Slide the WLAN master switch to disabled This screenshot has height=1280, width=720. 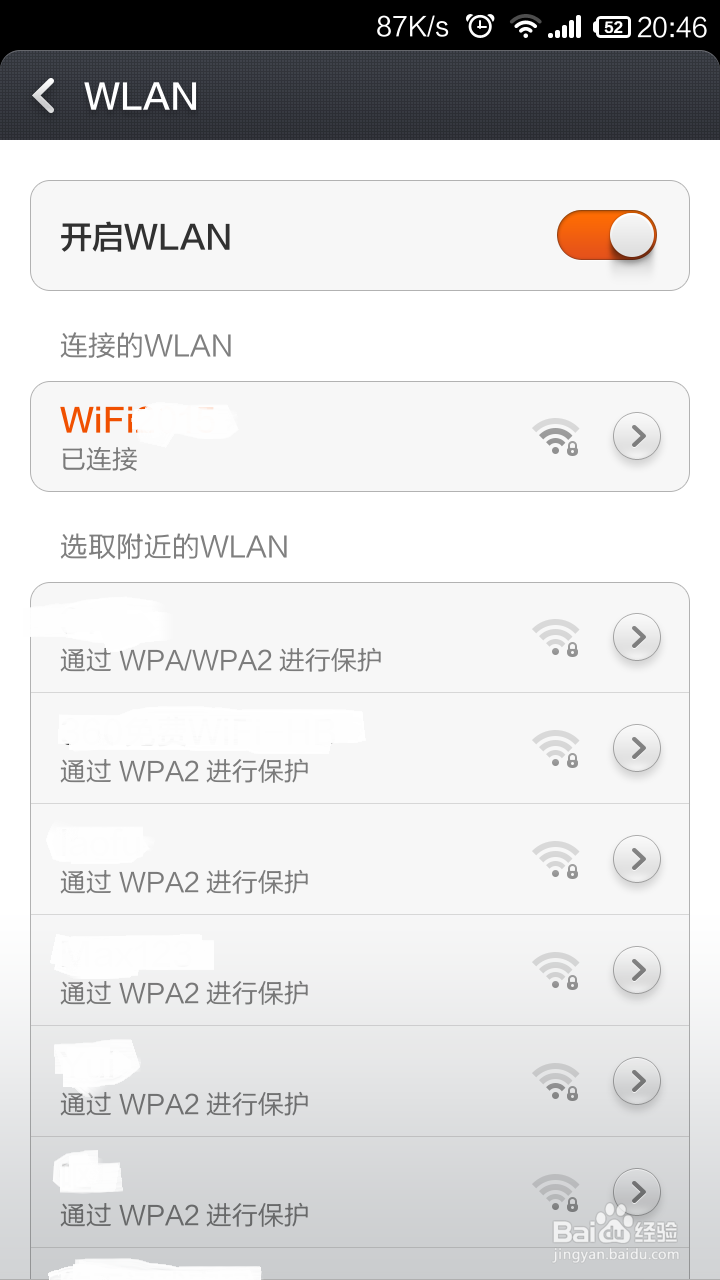tap(608, 235)
